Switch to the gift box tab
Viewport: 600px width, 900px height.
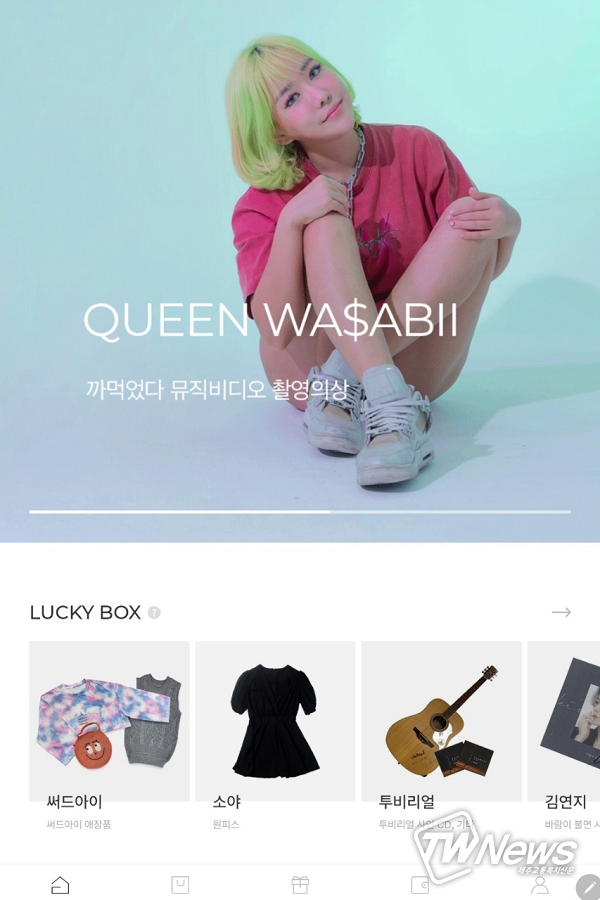[300, 885]
